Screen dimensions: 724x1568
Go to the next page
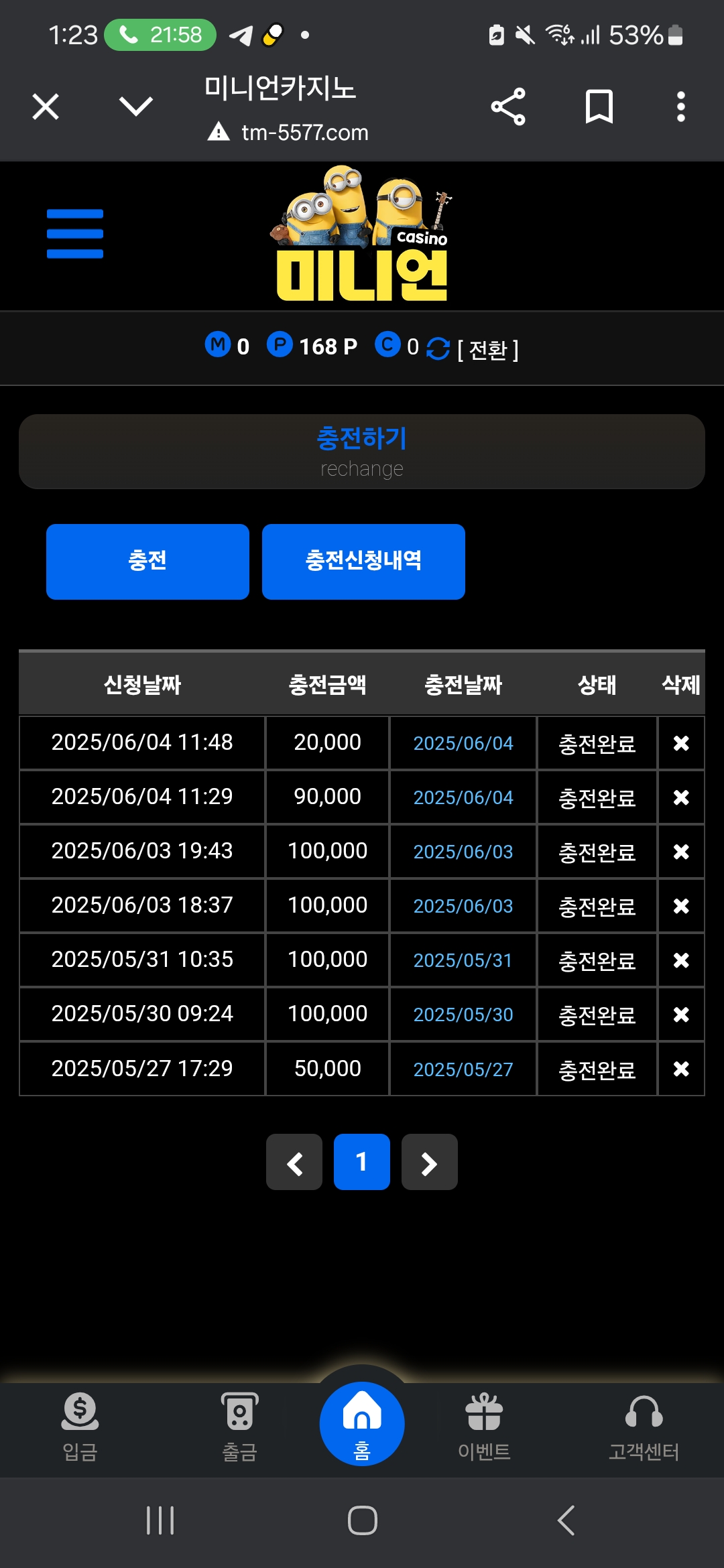coord(429,1163)
